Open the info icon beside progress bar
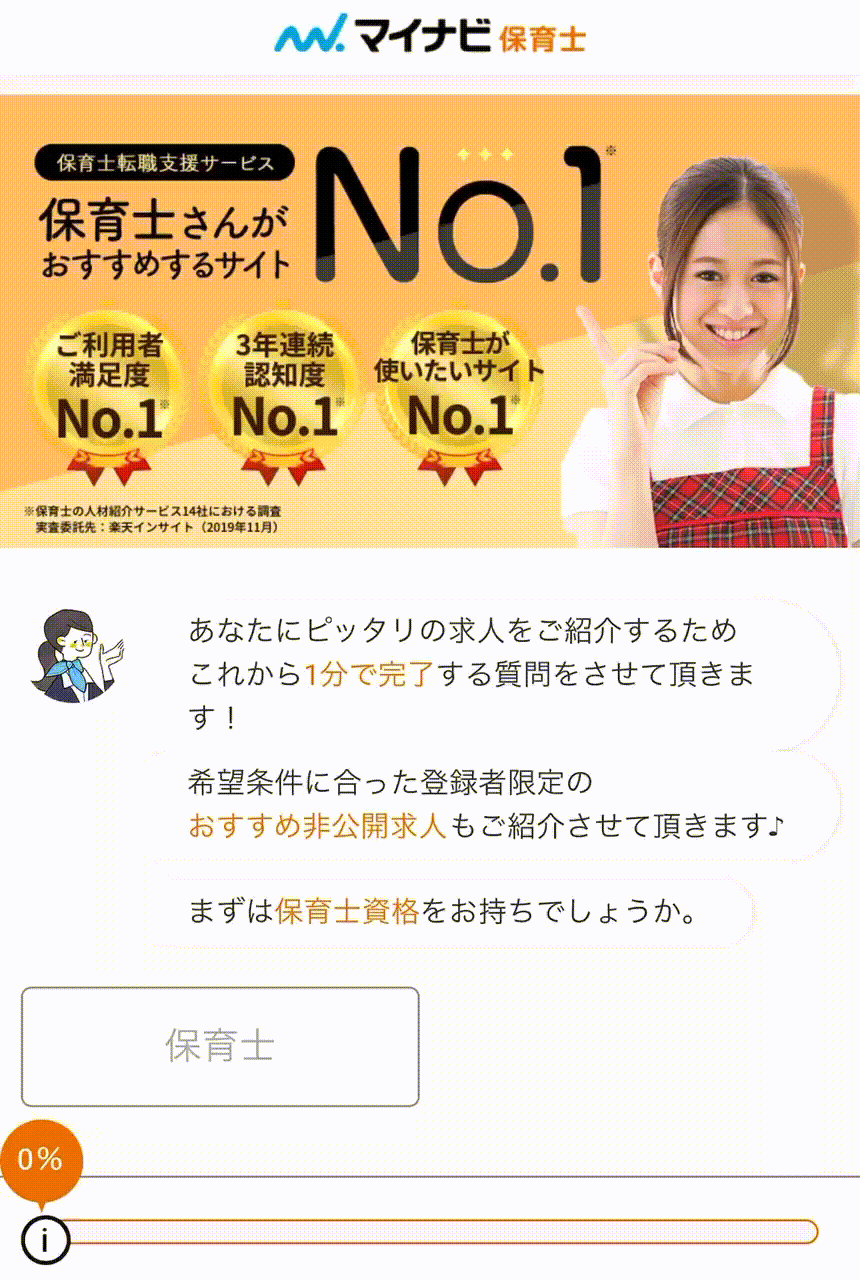 click(x=45, y=1240)
